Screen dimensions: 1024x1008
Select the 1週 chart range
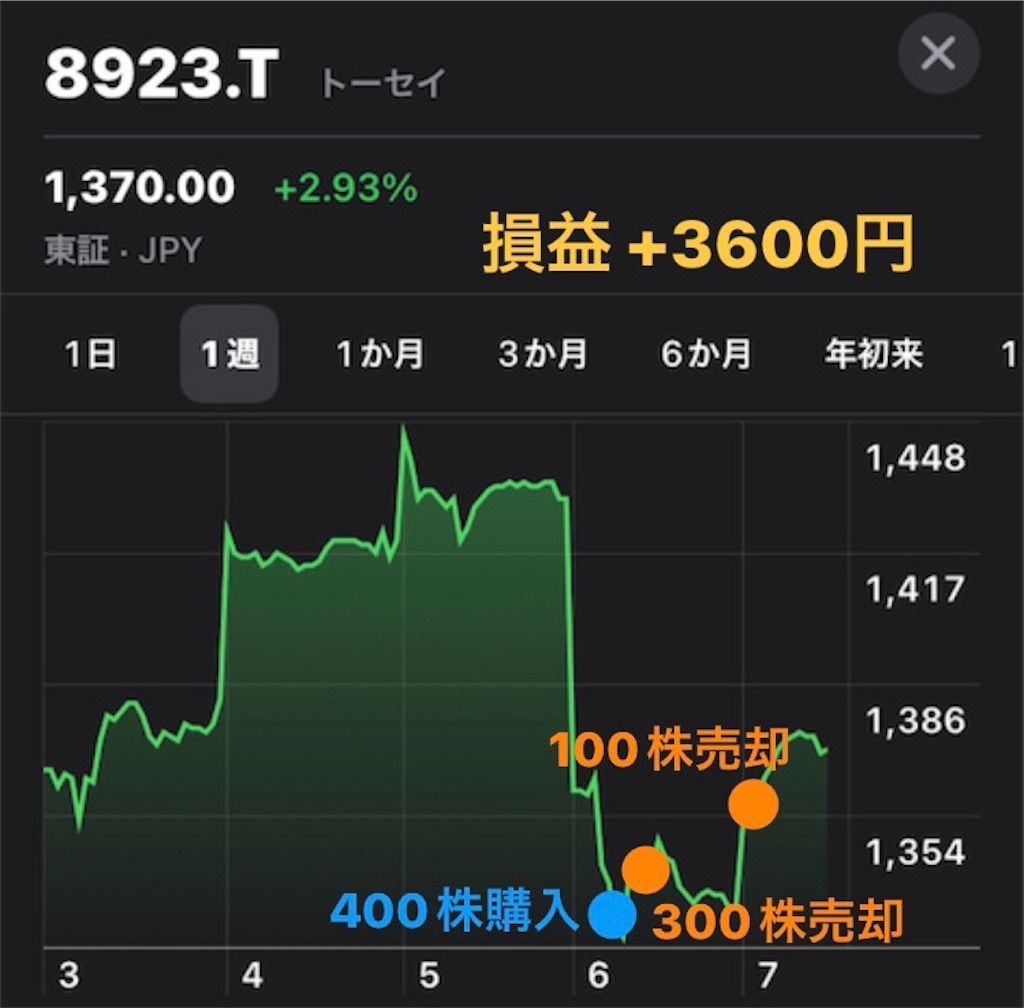(x=229, y=354)
